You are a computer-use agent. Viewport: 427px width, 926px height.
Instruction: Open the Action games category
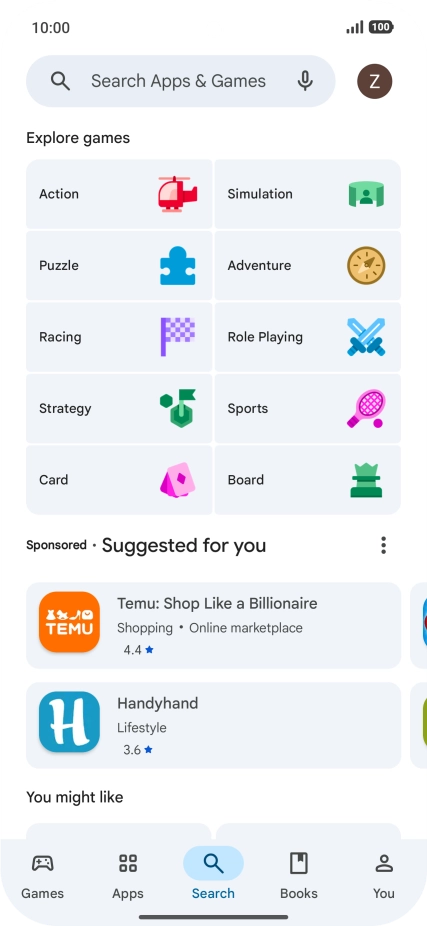119,194
